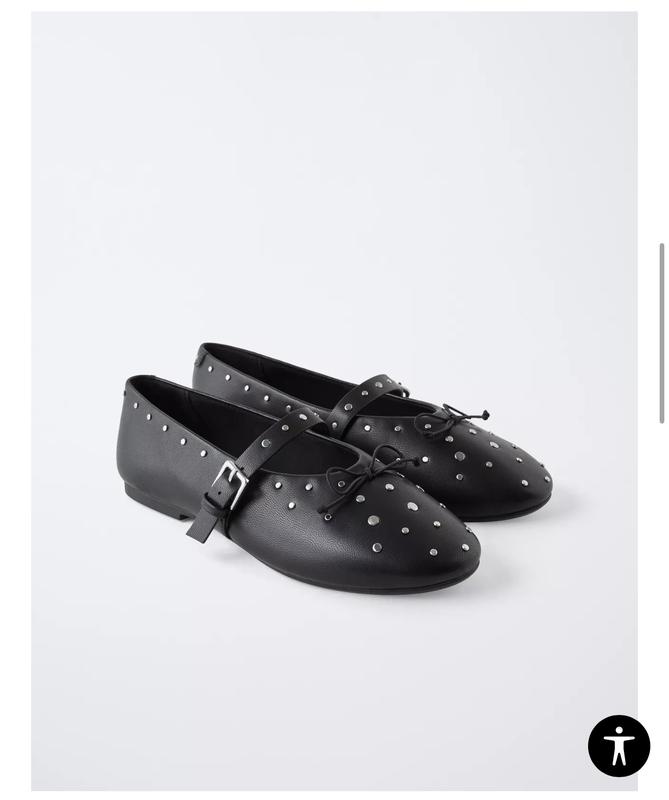The width and height of the screenshot is (669, 800).
Task: Open the black studded ballet flats photo
Action: point(334,460)
